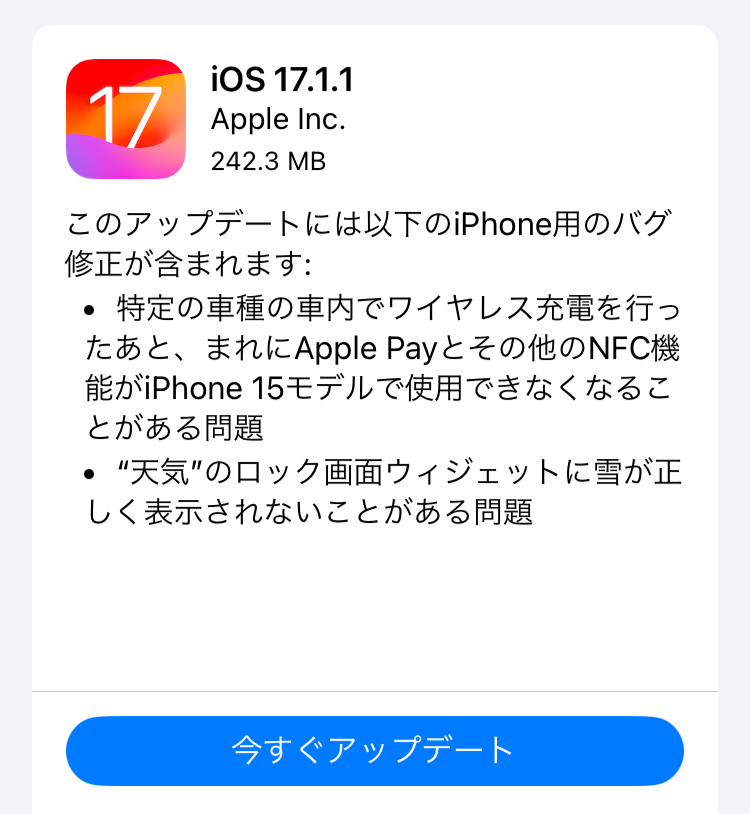Tap the 今すぐアップデート button

[x=374, y=750]
